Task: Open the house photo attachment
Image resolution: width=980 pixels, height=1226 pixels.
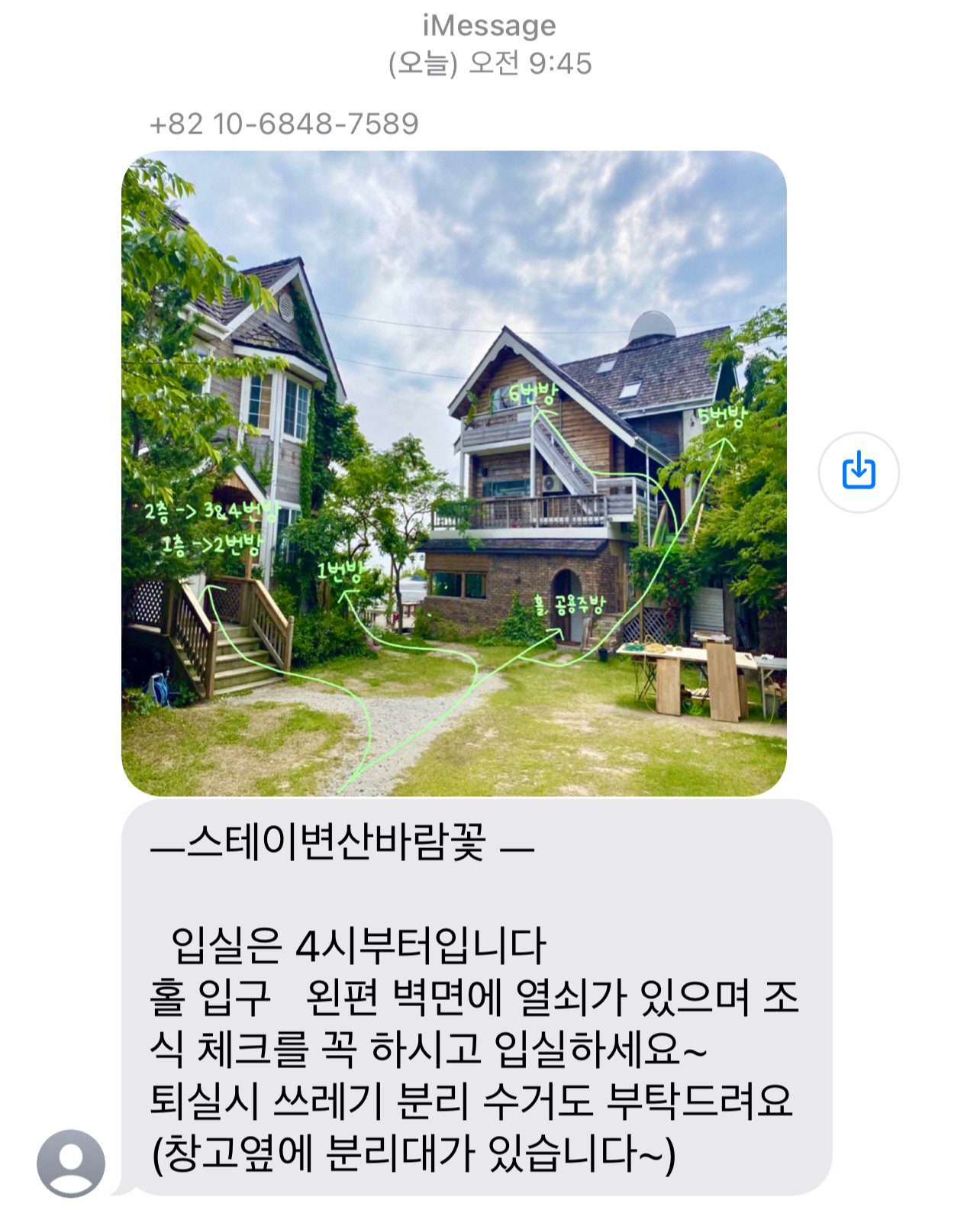Action: tap(453, 473)
